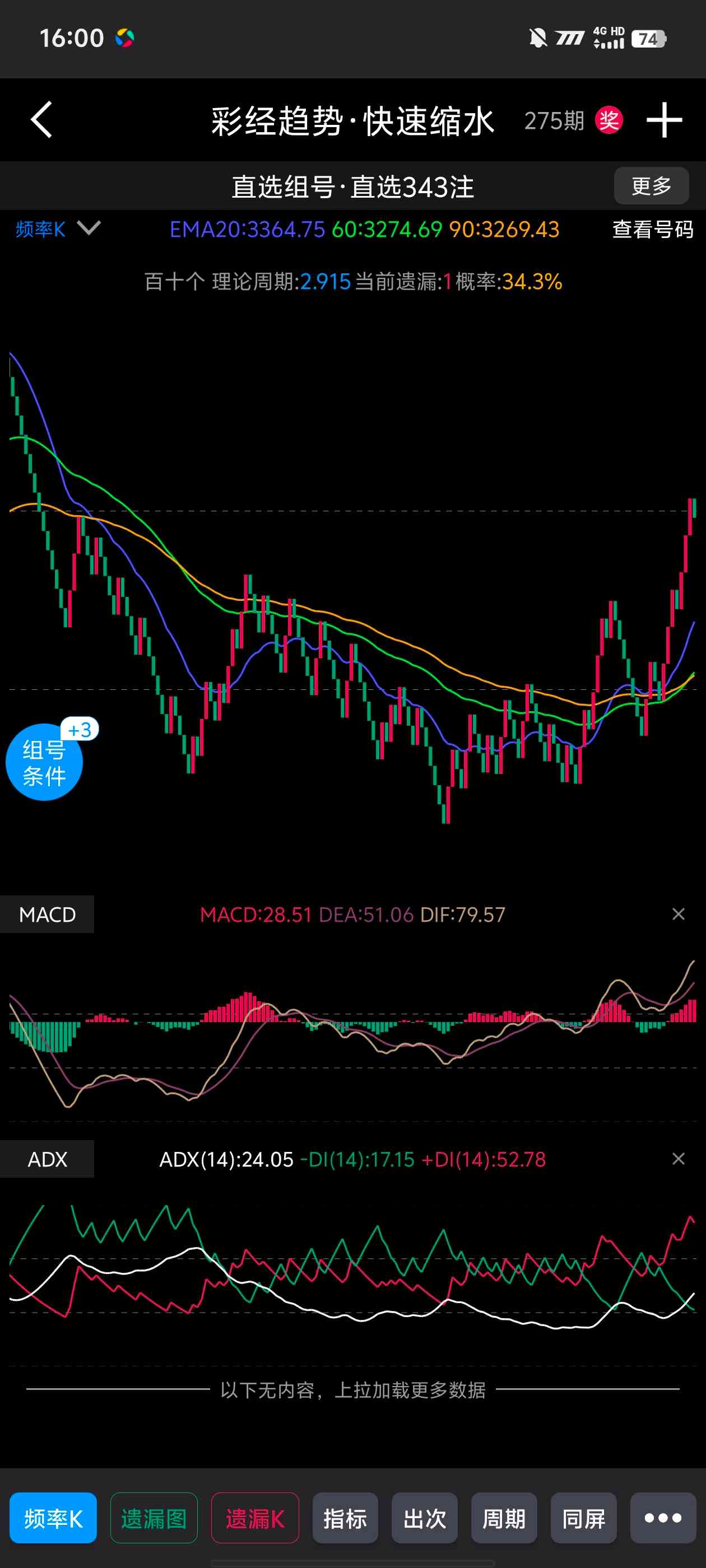Image resolution: width=706 pixels, height=1568 pixels.
Task: Go back using the top-left arrow
Action: pos(41,120)
